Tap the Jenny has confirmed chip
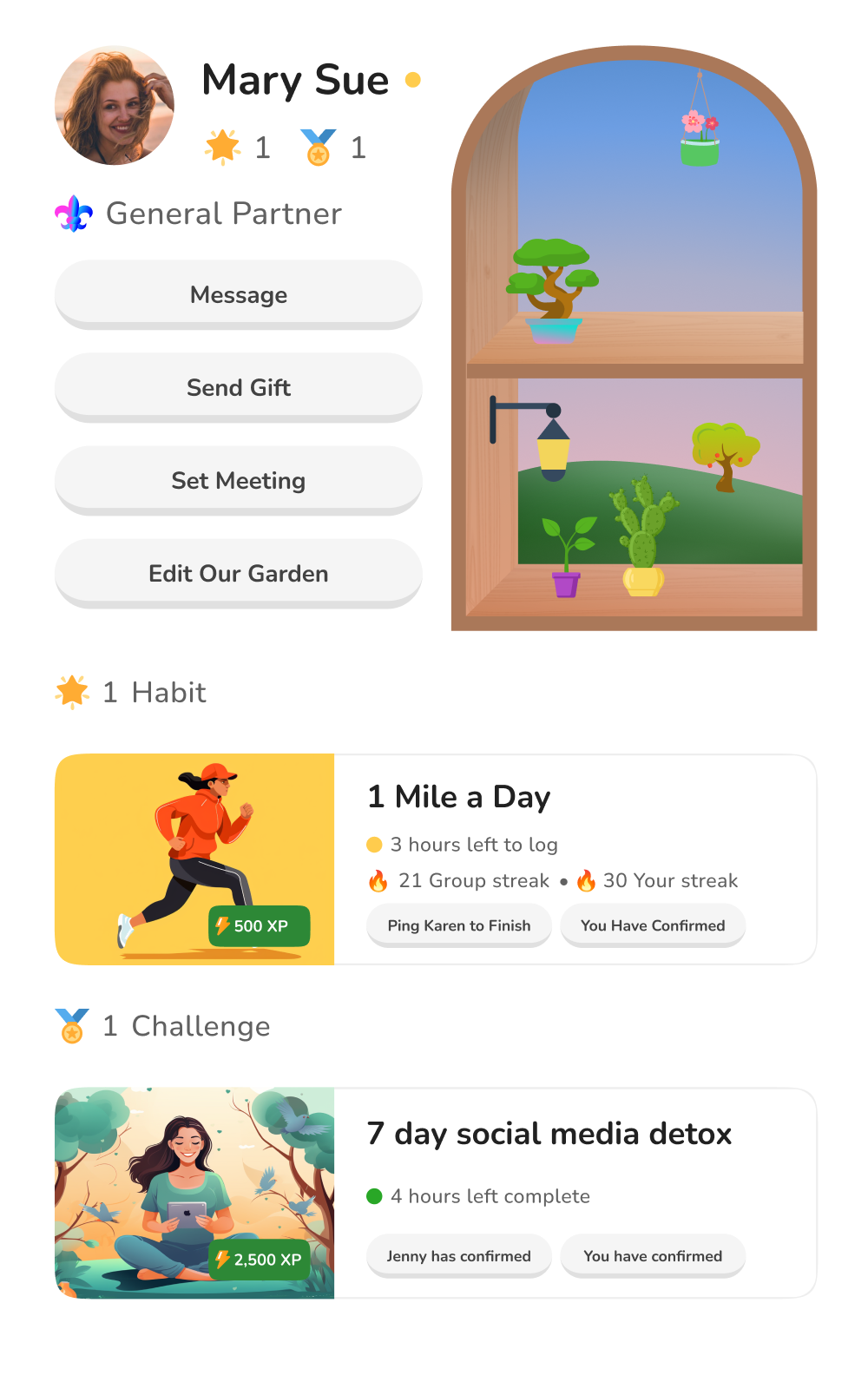This screenshot has width=868, height=1382. 458,1256
